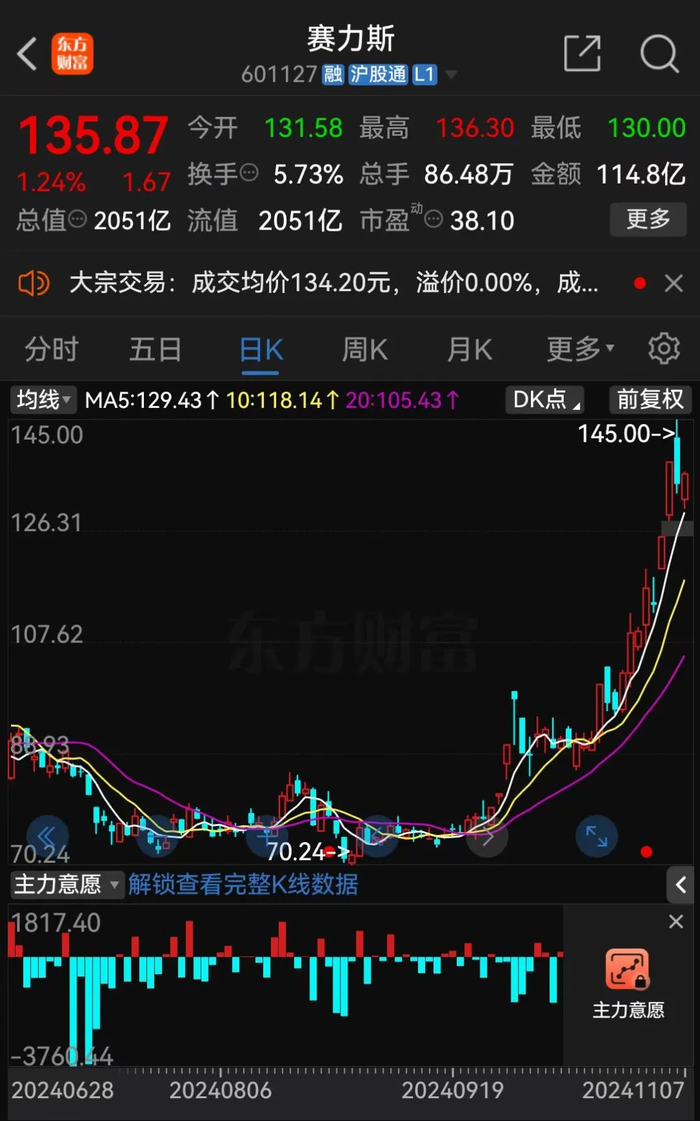
Task: Share this stock page
Action: pos(582,54)
